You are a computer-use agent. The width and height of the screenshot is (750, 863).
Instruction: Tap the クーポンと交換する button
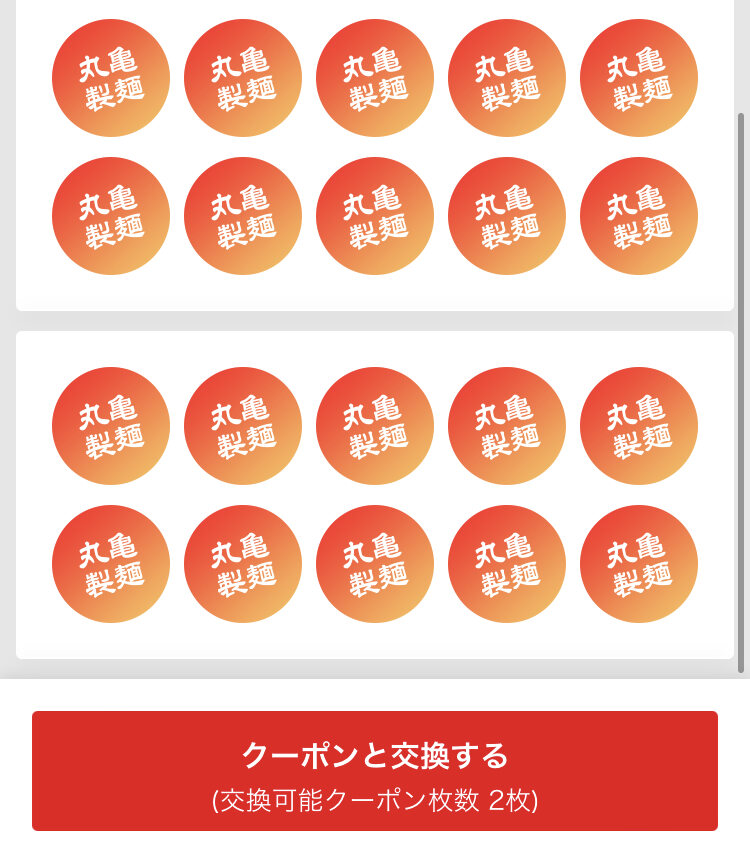[375, 770]
